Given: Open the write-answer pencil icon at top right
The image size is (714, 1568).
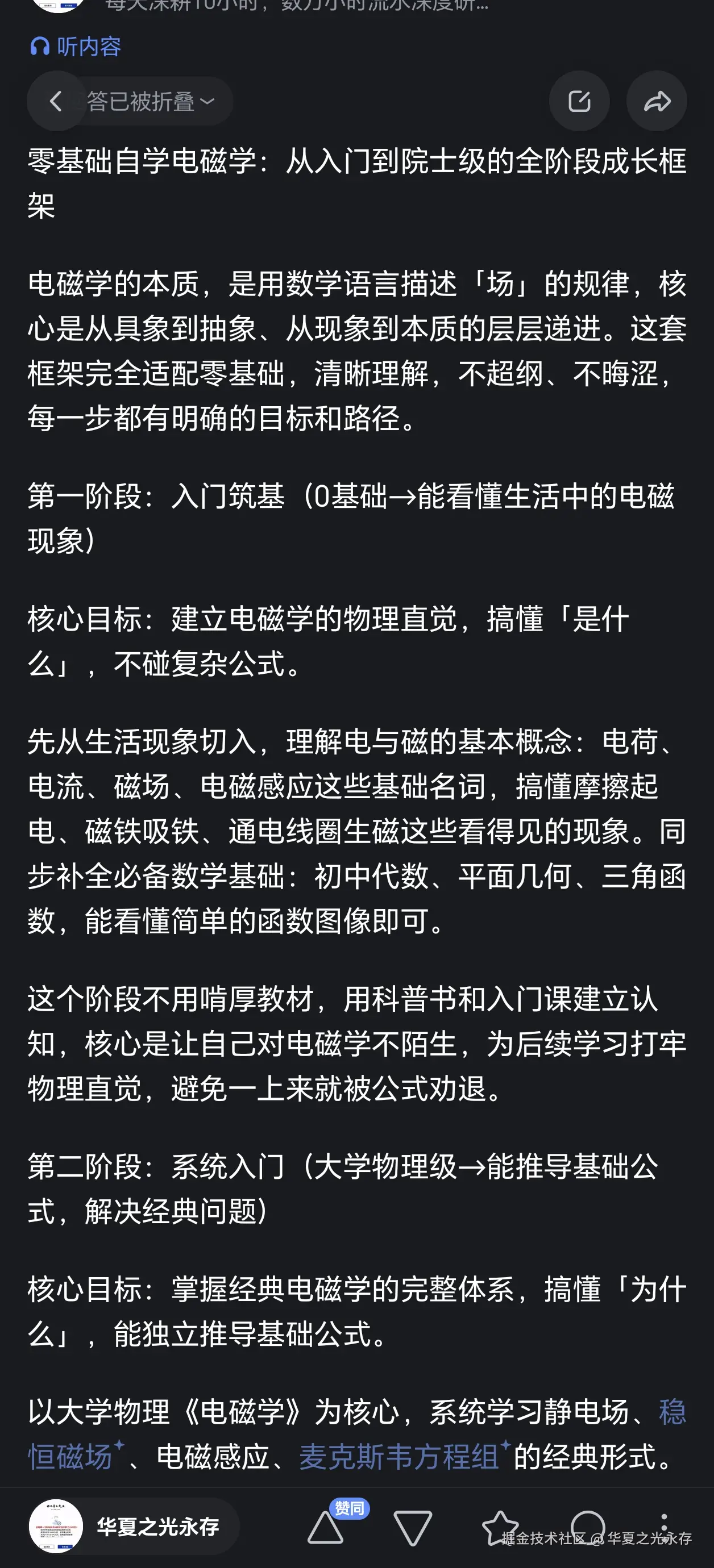Looking at the screenshot, I should coord(579,101).
